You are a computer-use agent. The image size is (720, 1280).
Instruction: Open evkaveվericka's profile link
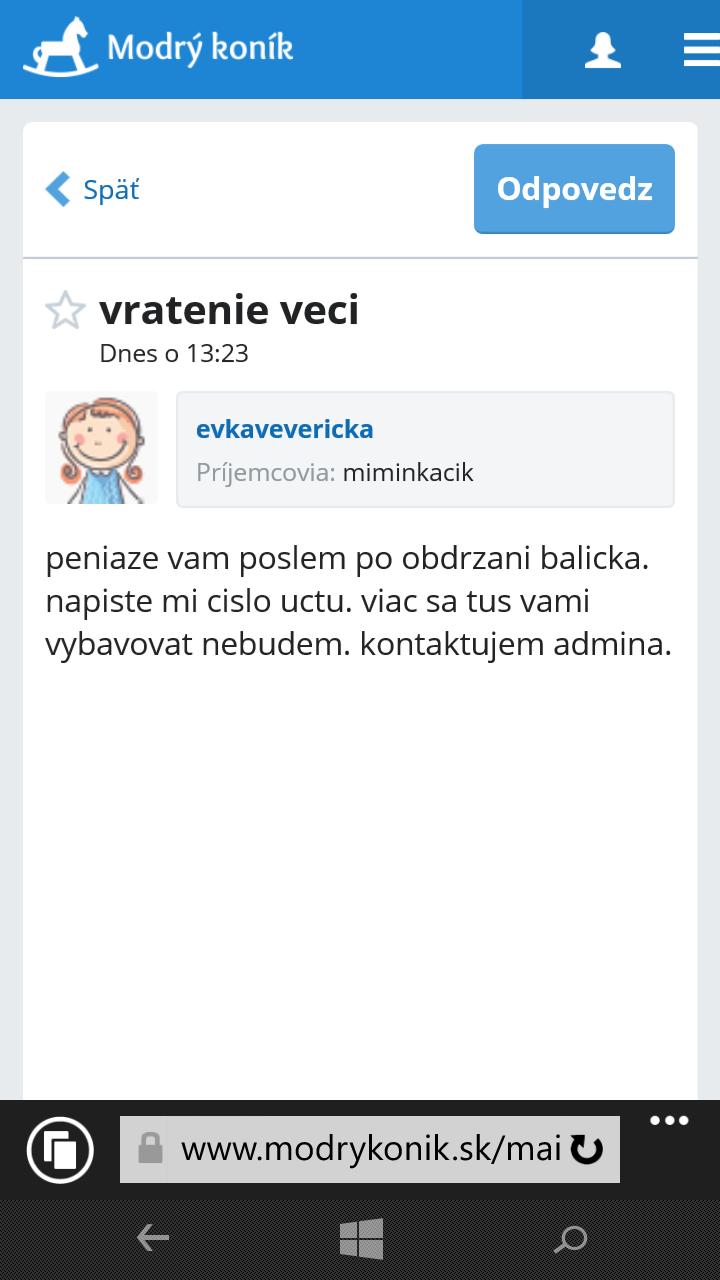coord(285,429)
